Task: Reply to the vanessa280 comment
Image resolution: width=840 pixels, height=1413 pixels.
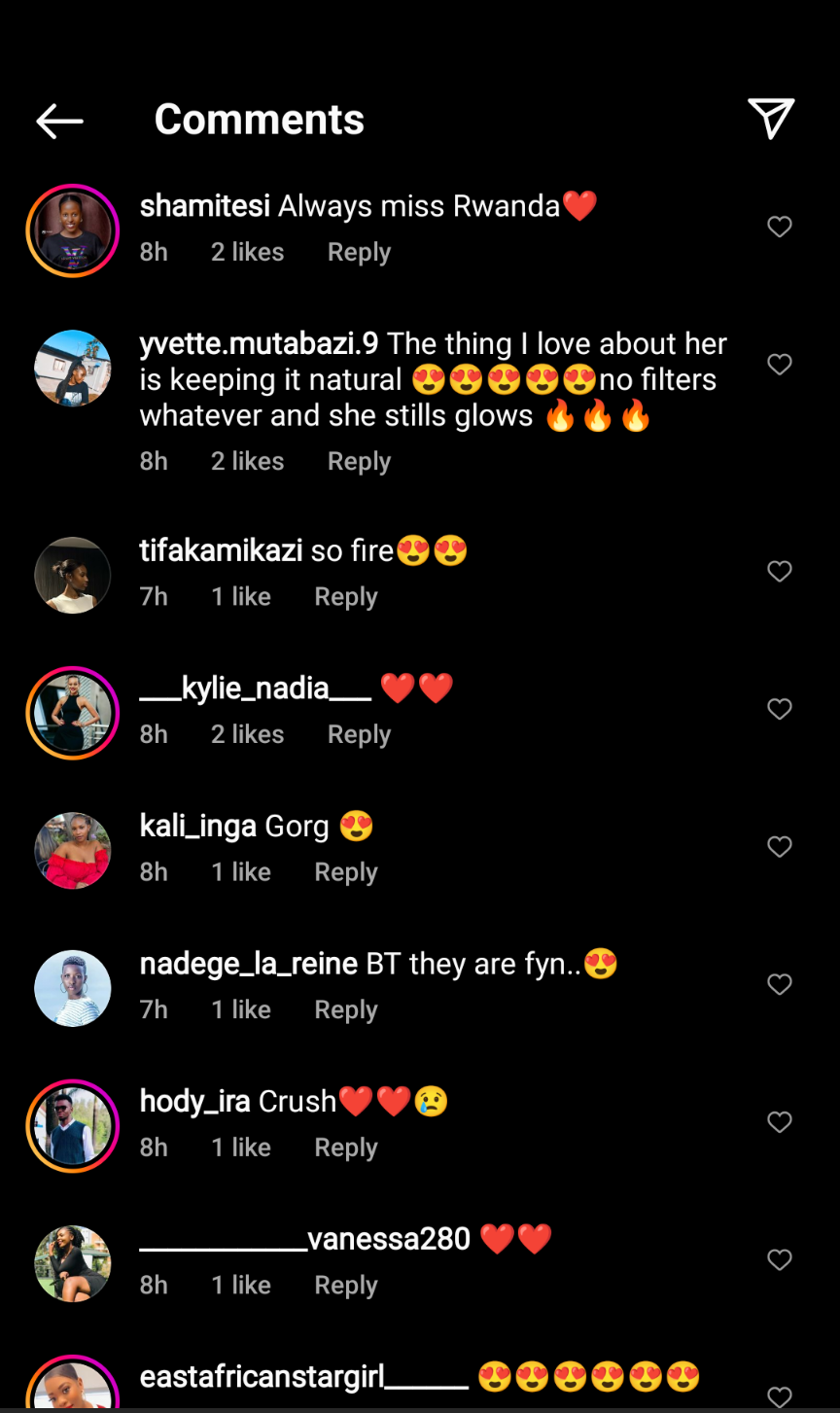Action: click(x=345, y=1285)
